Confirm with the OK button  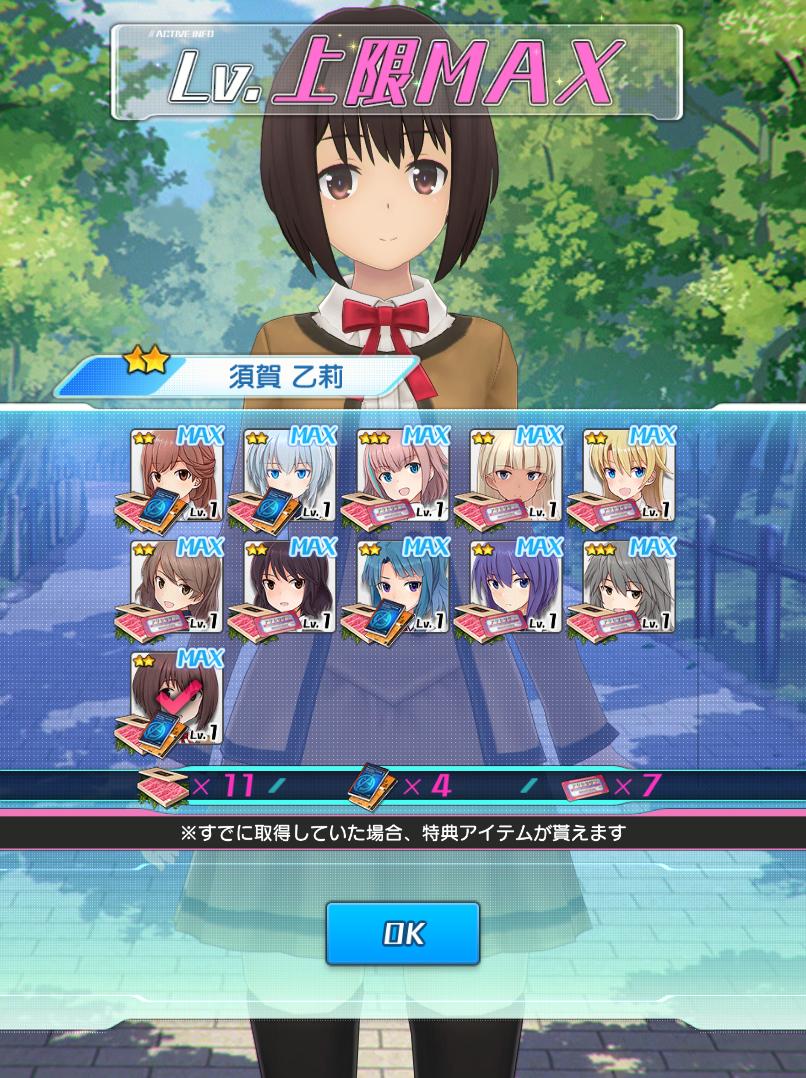[x=403, y=934]
